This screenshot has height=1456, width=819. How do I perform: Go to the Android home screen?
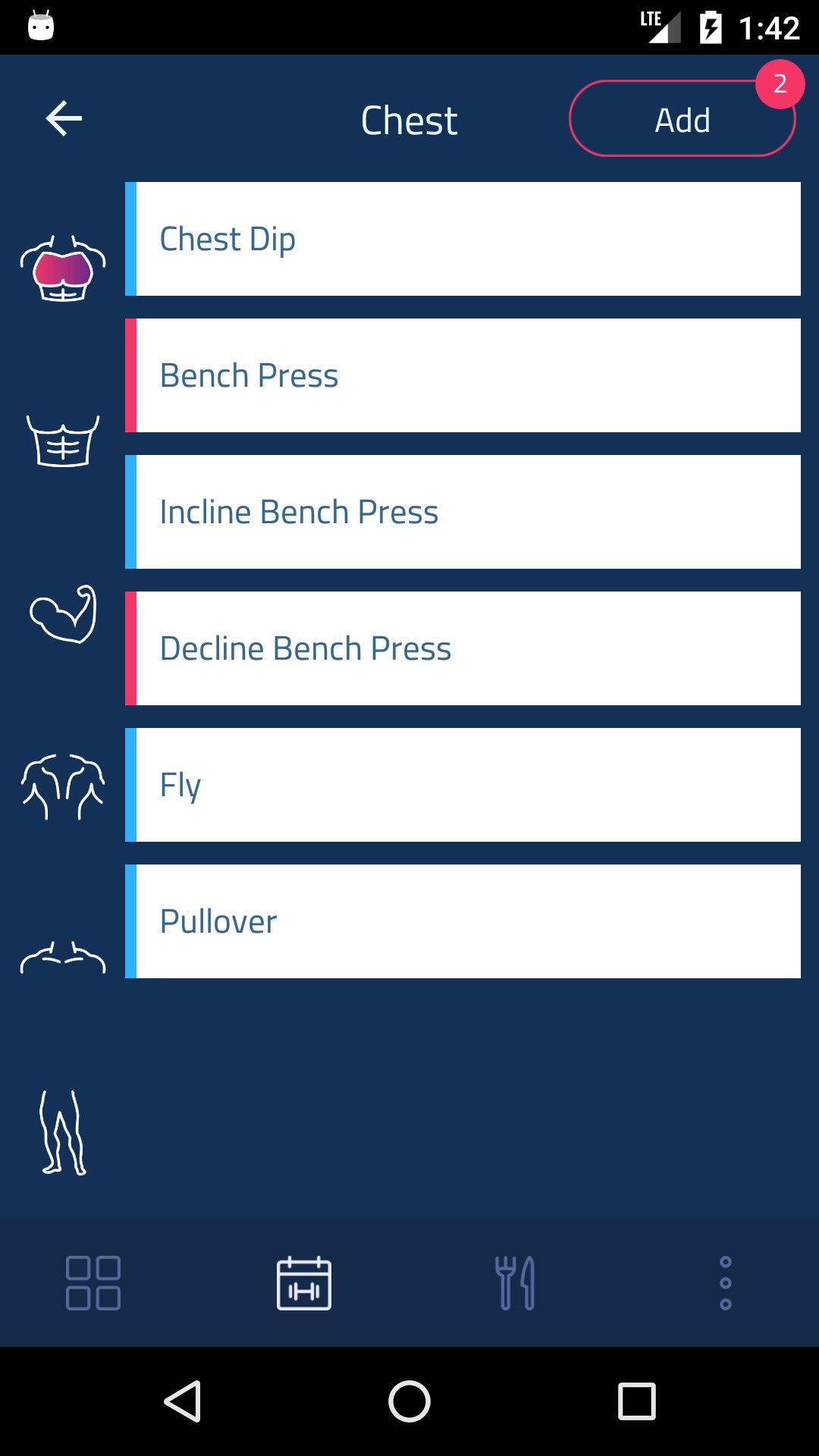click(409, 1401)
